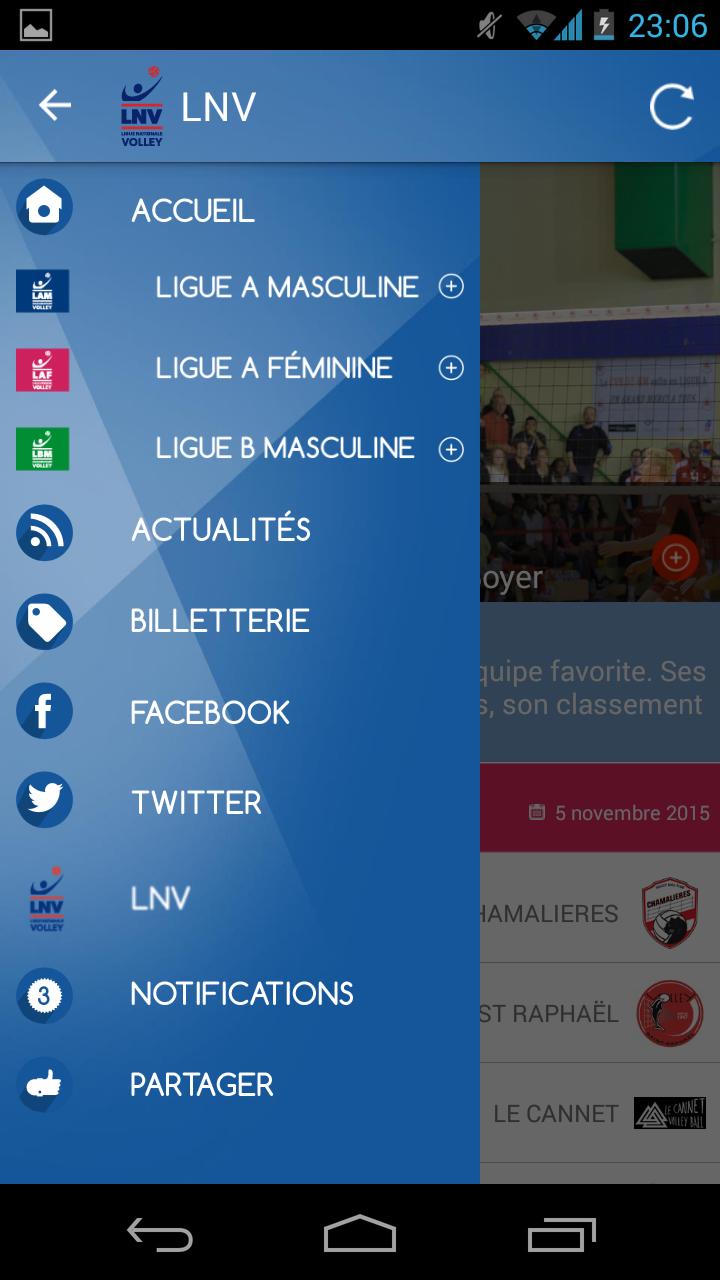Image resolution: width=720 pixels, height=1280 pixels.
Task: Open Facebook via the Facebook icon
Action: pos(44,711)
